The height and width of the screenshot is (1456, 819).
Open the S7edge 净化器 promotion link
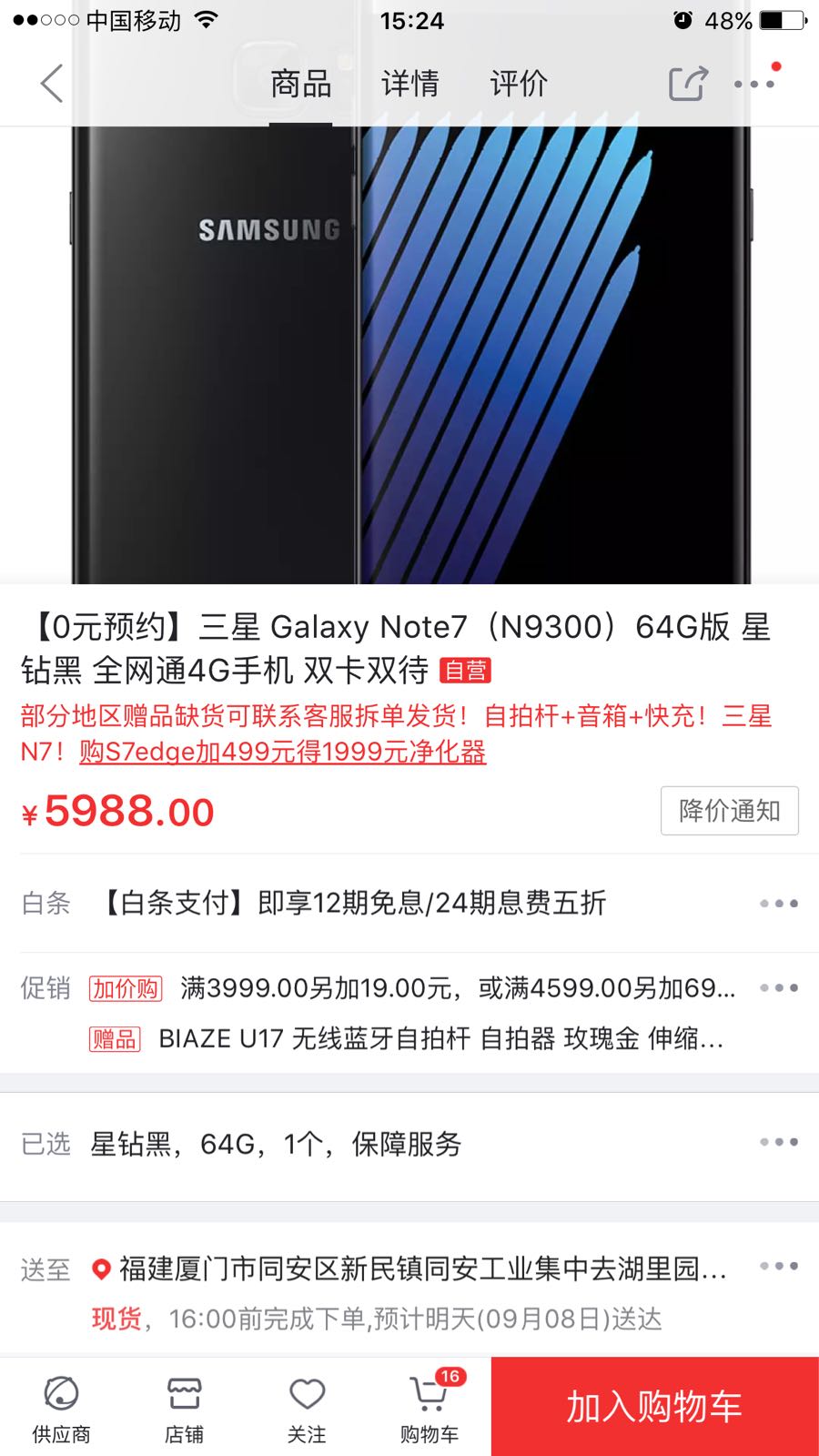coord(282,753)
